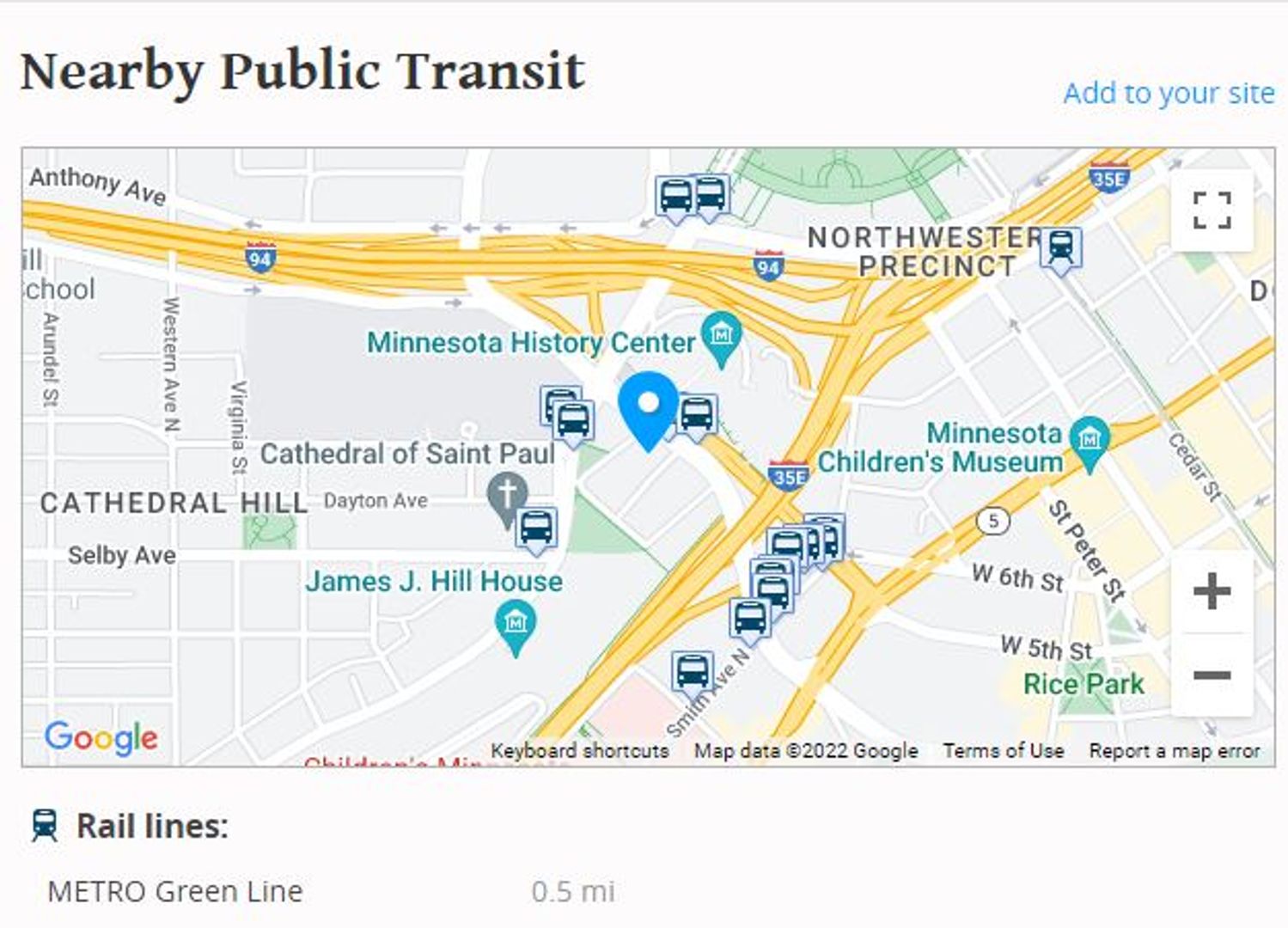Select the rail station marker near Northwestern Precinct
1288x928 pixels.
pyautogui.click(x=1061, y=247)
